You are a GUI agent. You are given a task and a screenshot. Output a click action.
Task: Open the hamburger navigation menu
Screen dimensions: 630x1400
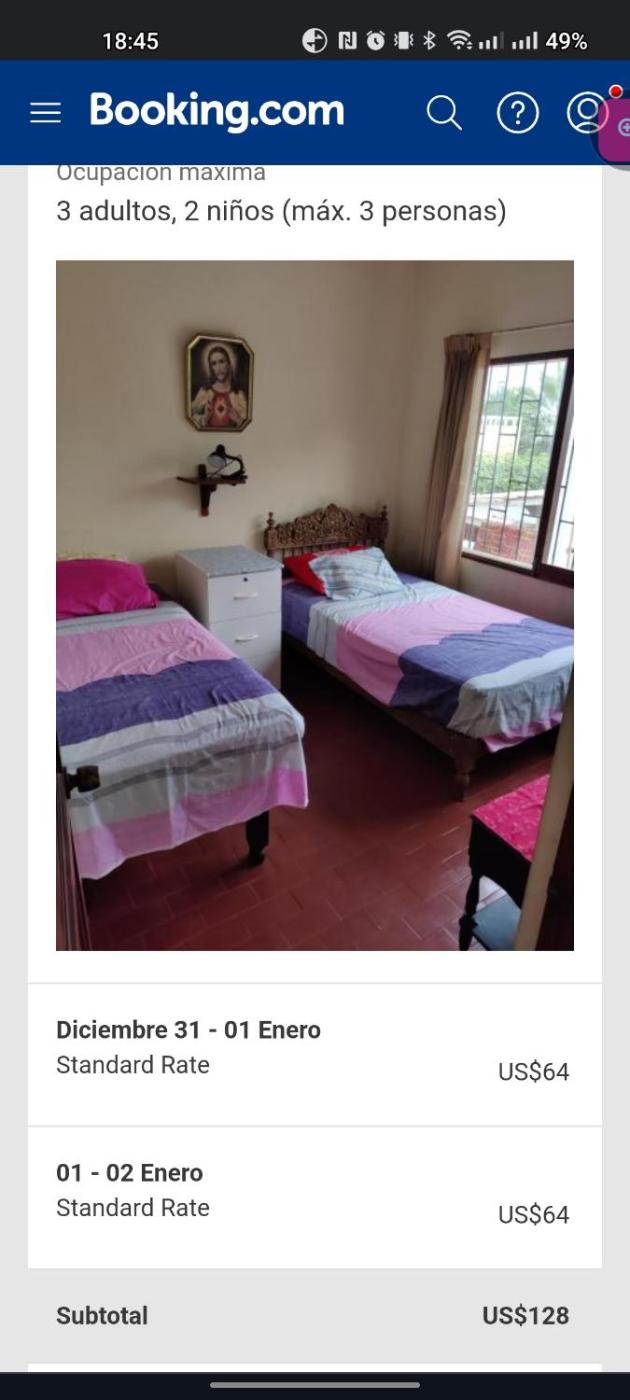45,113
